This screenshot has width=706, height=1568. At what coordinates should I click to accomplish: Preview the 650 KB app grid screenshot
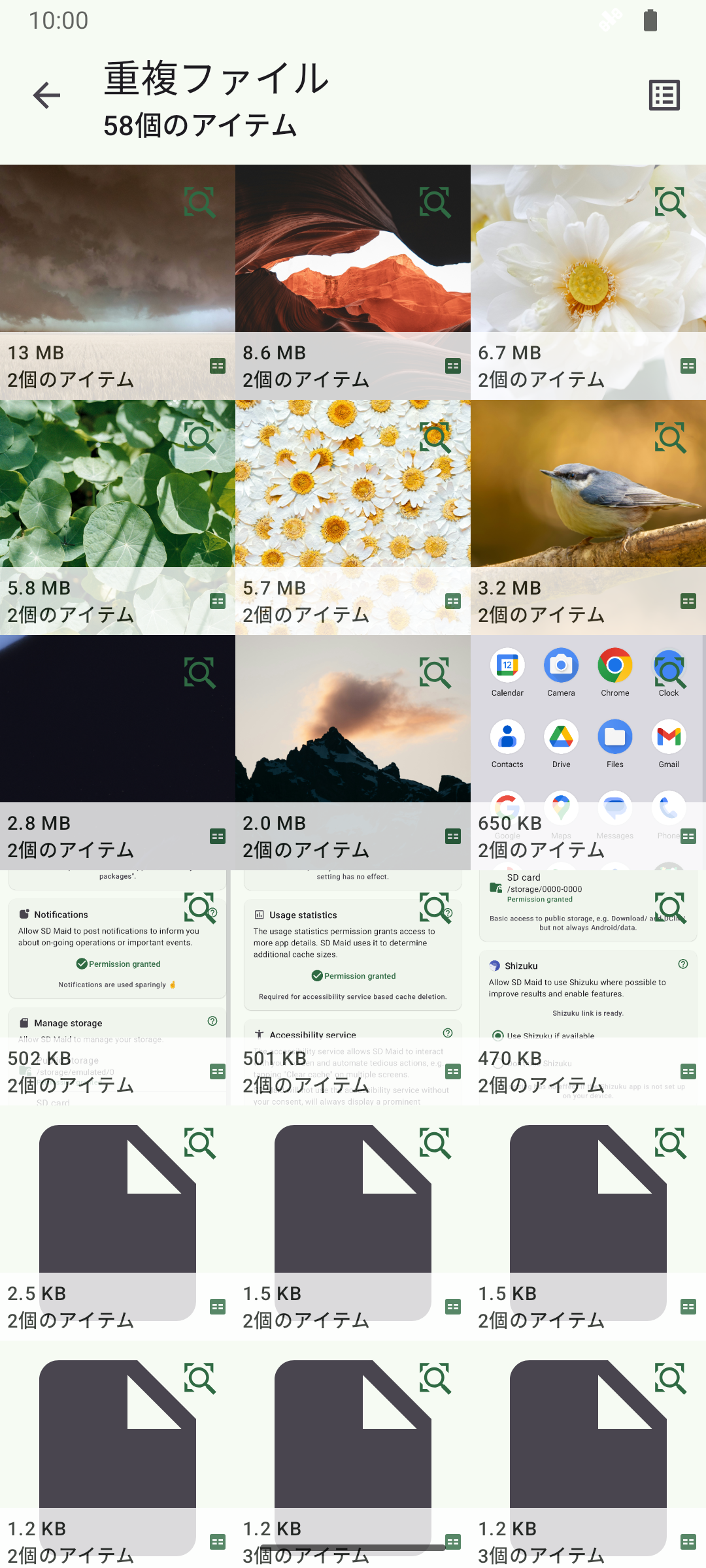[670, 673]
